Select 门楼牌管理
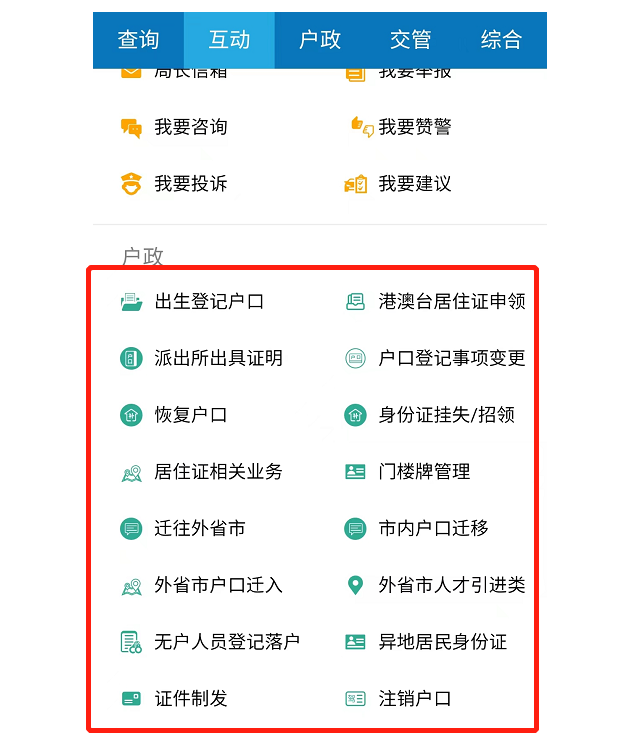Screen dimensions: 636x735 (x=423, y=472)
